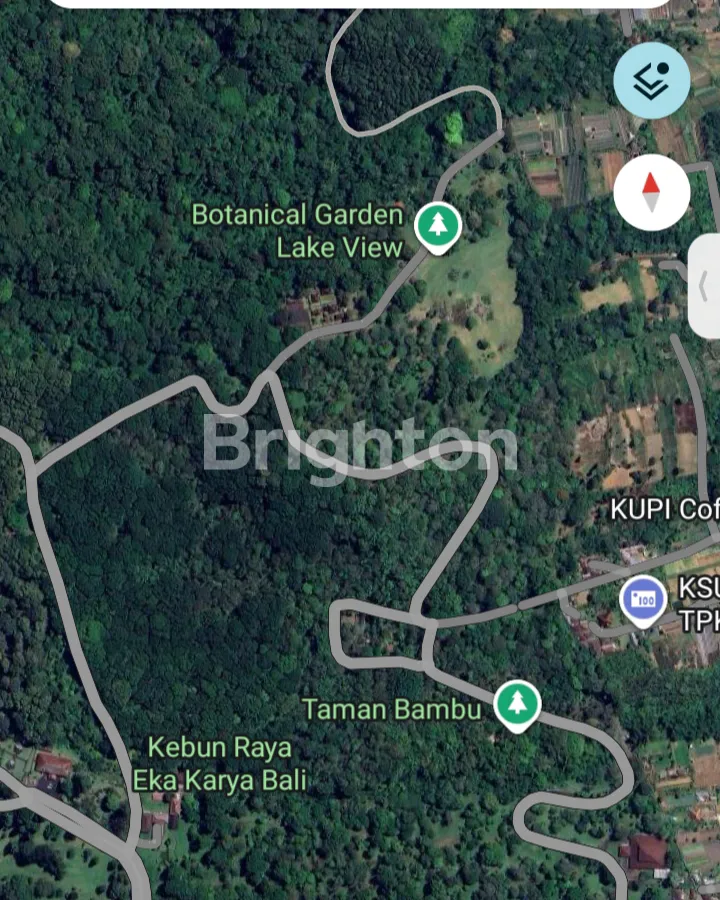
Task: Open the map layers button
Action: click(x=651, y=81)
